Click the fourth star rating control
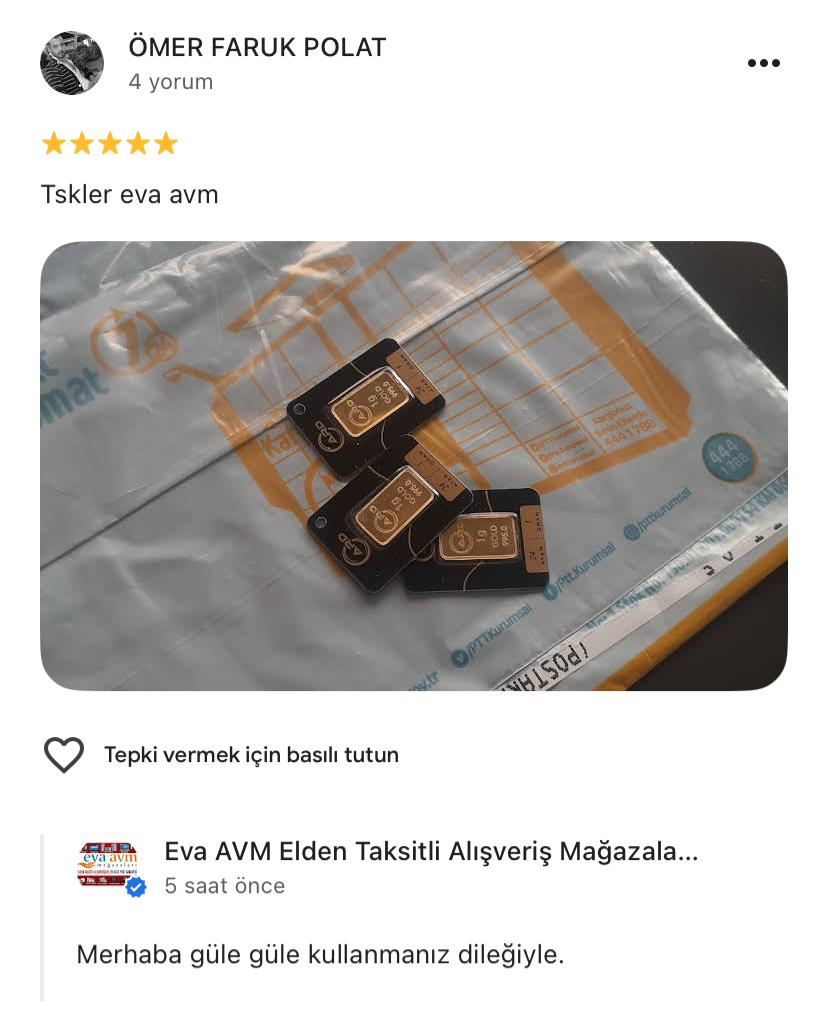The height and width of the screenshot is (1030, 828). pyautogui.click(x=136, y=143)
